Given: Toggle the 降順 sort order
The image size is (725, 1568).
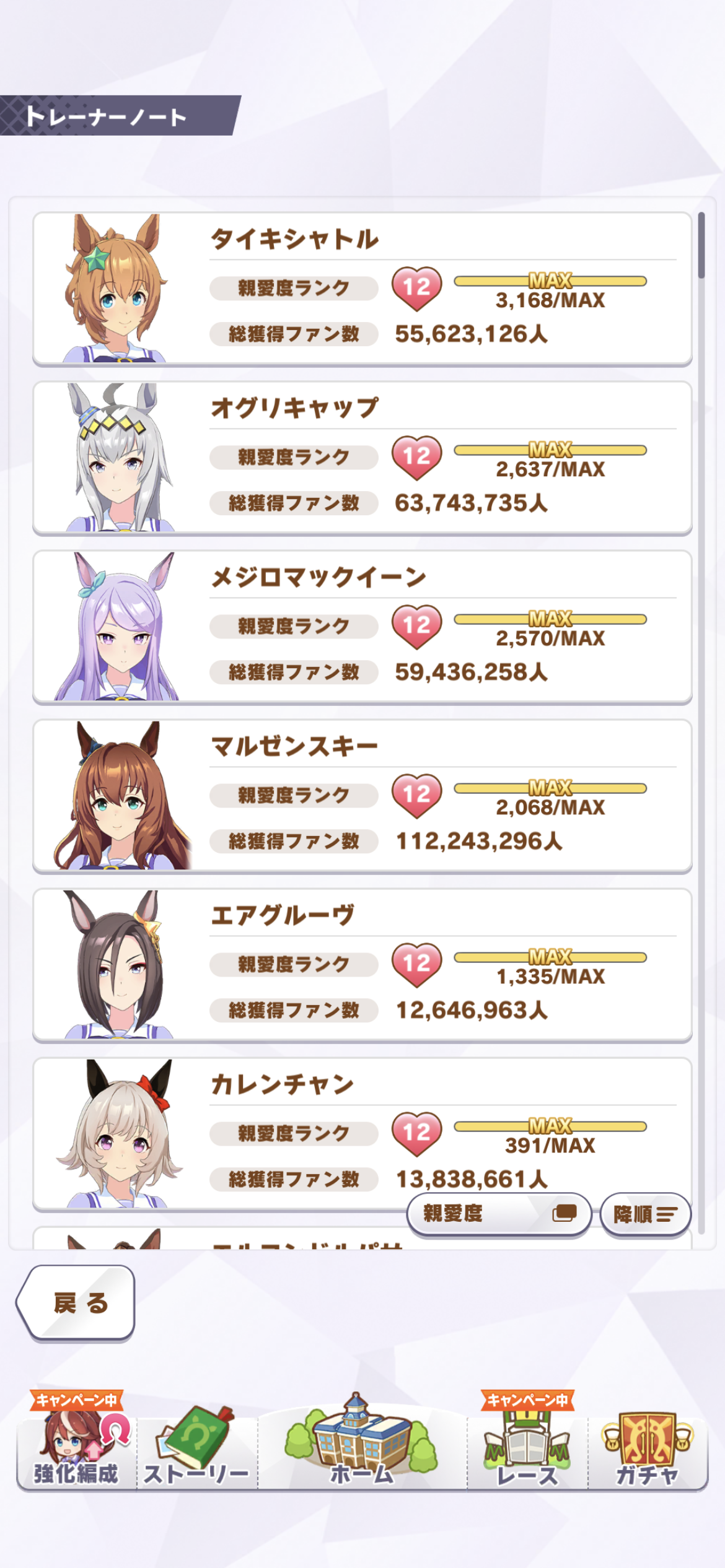Looking at the screenshot, I should 645,1214.
